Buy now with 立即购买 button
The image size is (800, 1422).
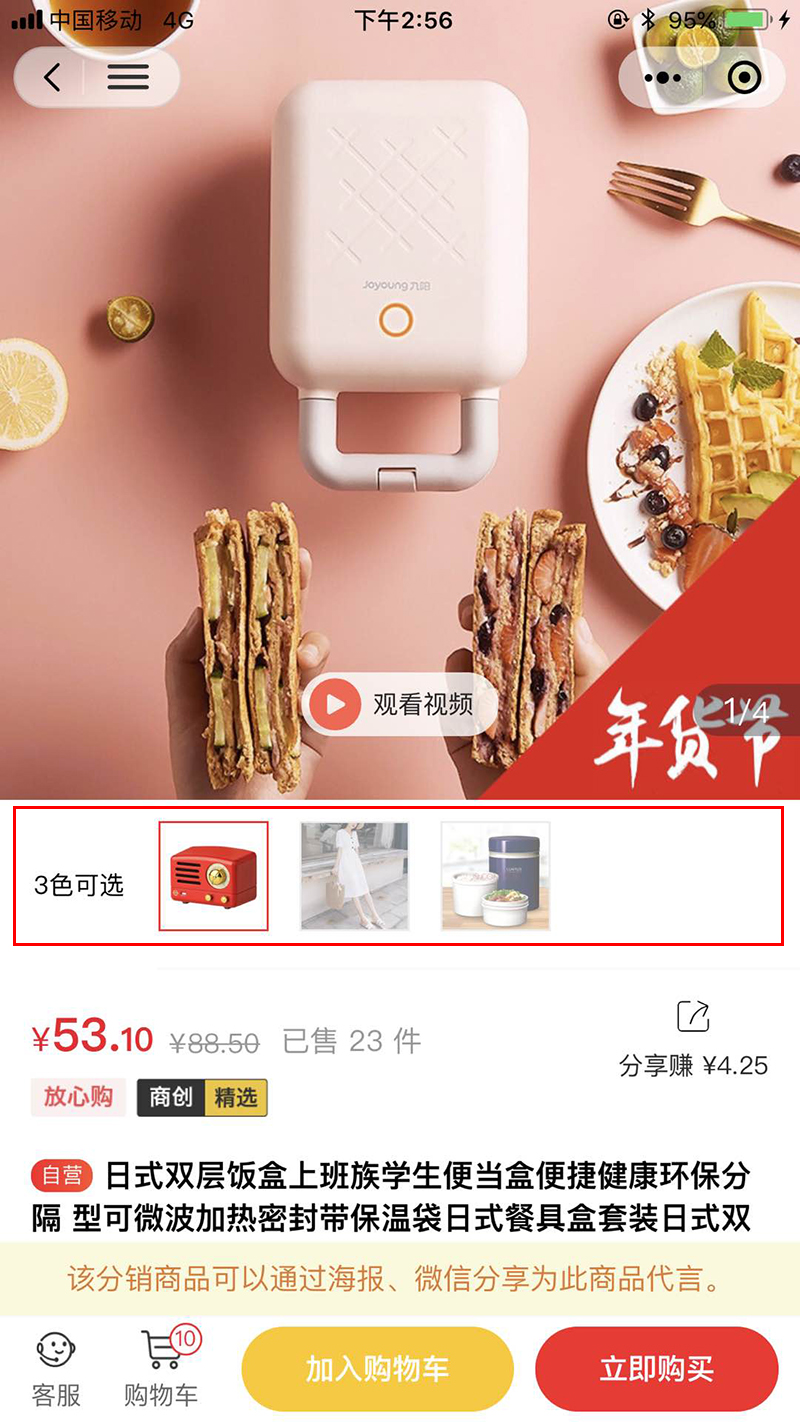point(656,1369)
